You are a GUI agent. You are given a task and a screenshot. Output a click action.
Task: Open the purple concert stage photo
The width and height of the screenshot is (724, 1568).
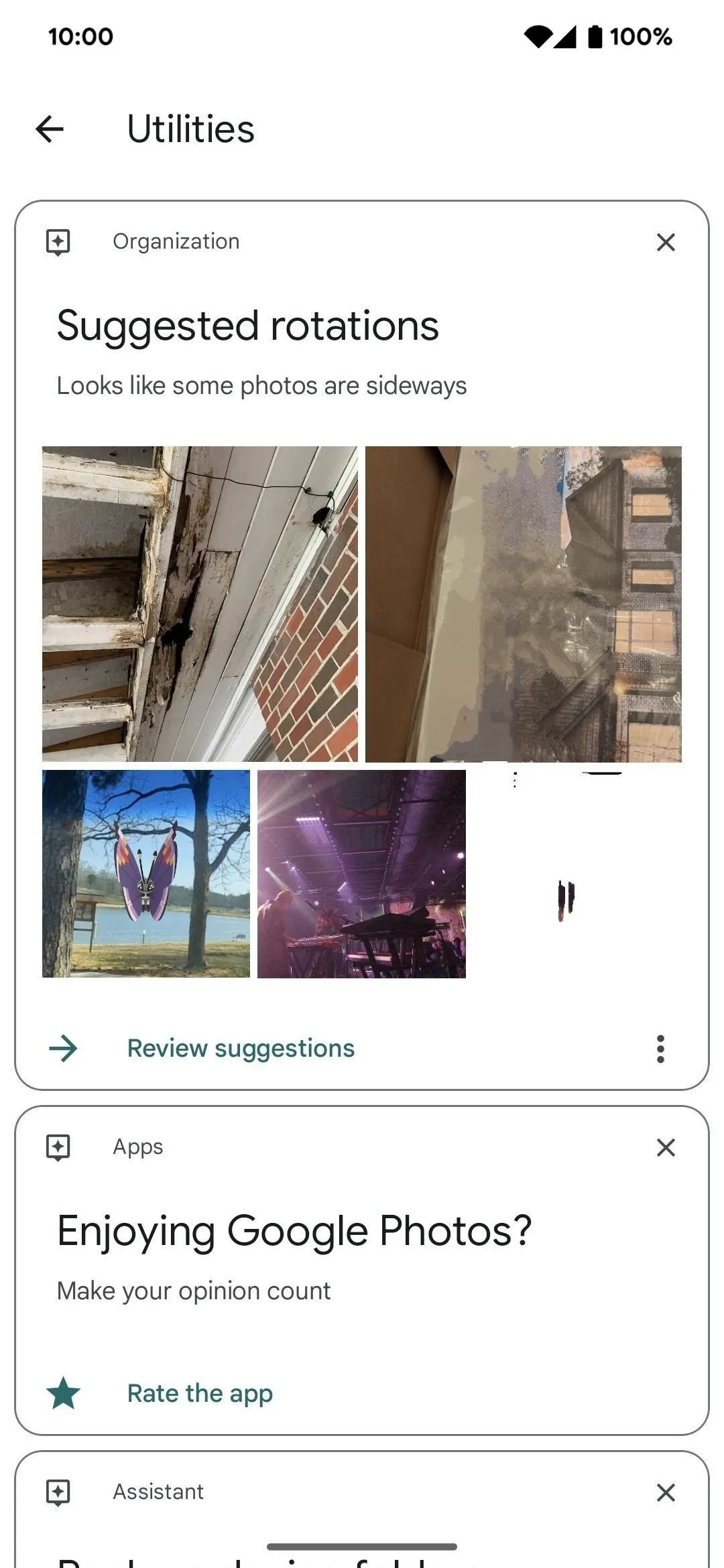361,874
